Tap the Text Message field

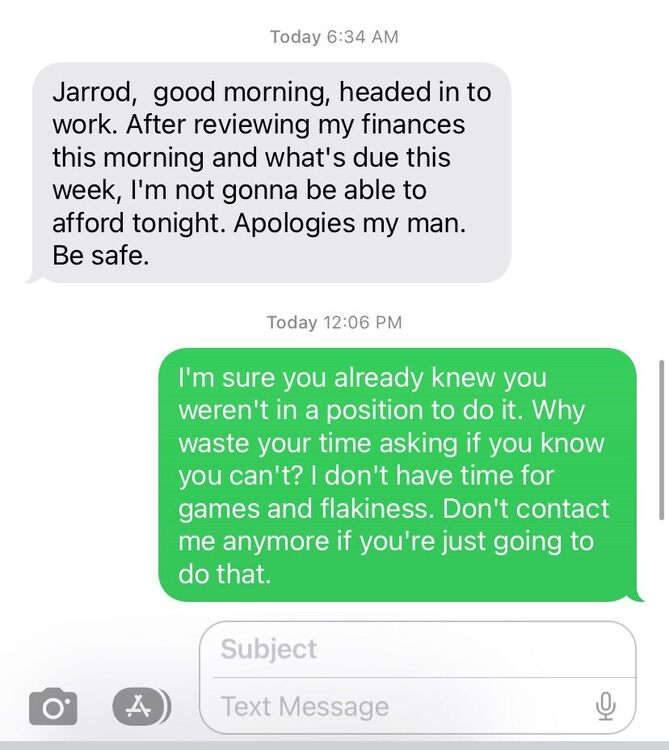pos(400,706)
